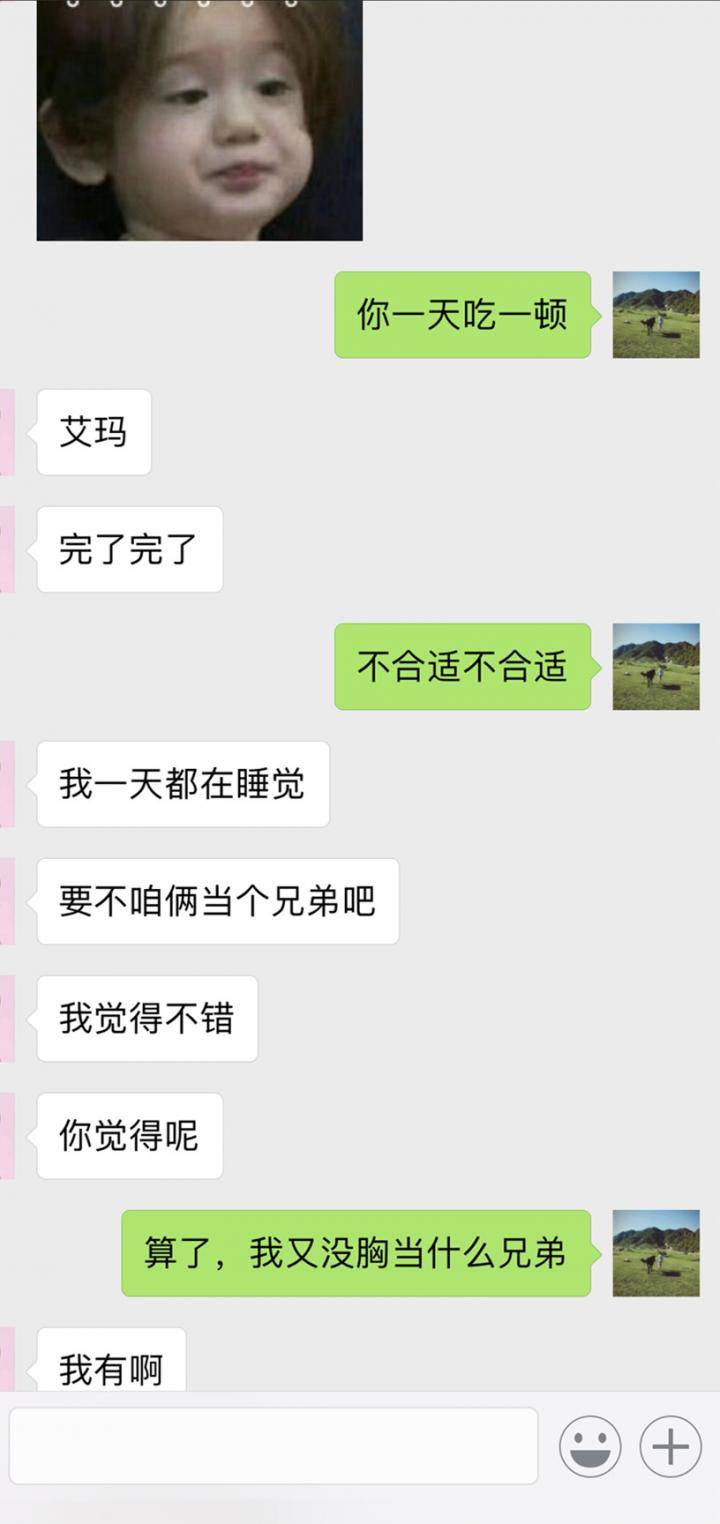Screen dimensions: 720x1524
Task: Open the emoji picker
Action: [590, 1446]
